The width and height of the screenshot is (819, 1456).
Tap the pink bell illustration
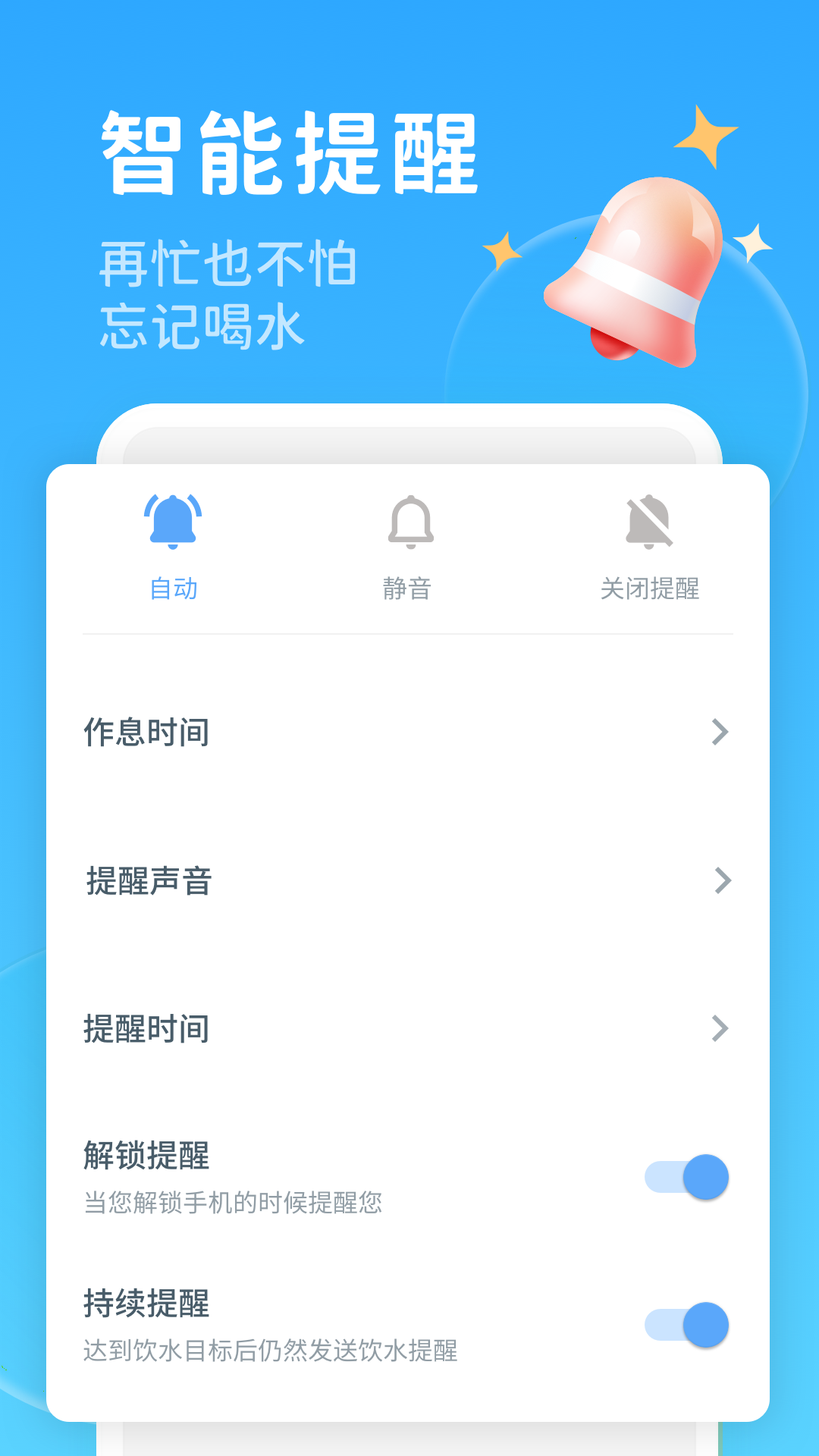coord(641,273)
